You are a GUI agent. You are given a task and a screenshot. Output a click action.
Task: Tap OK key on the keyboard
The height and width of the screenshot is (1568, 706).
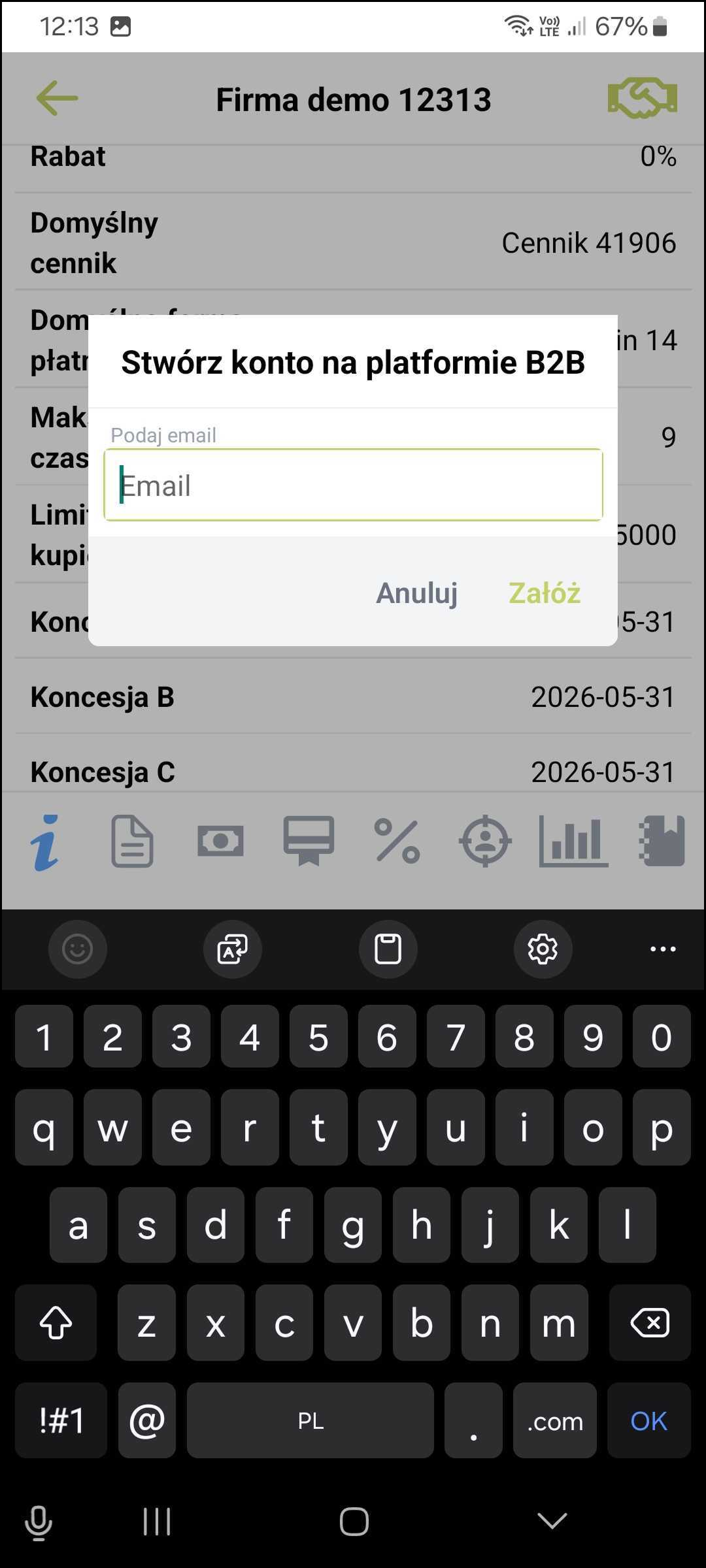coord(648,1420)
